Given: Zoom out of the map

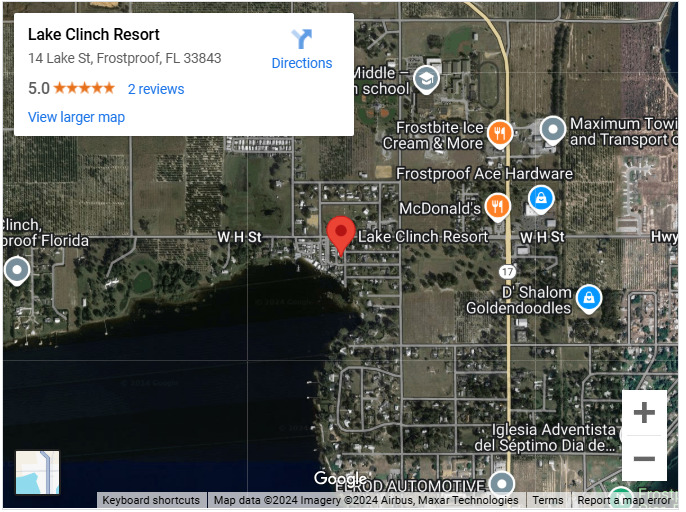Looking at the screenshot, I should 644,460.
